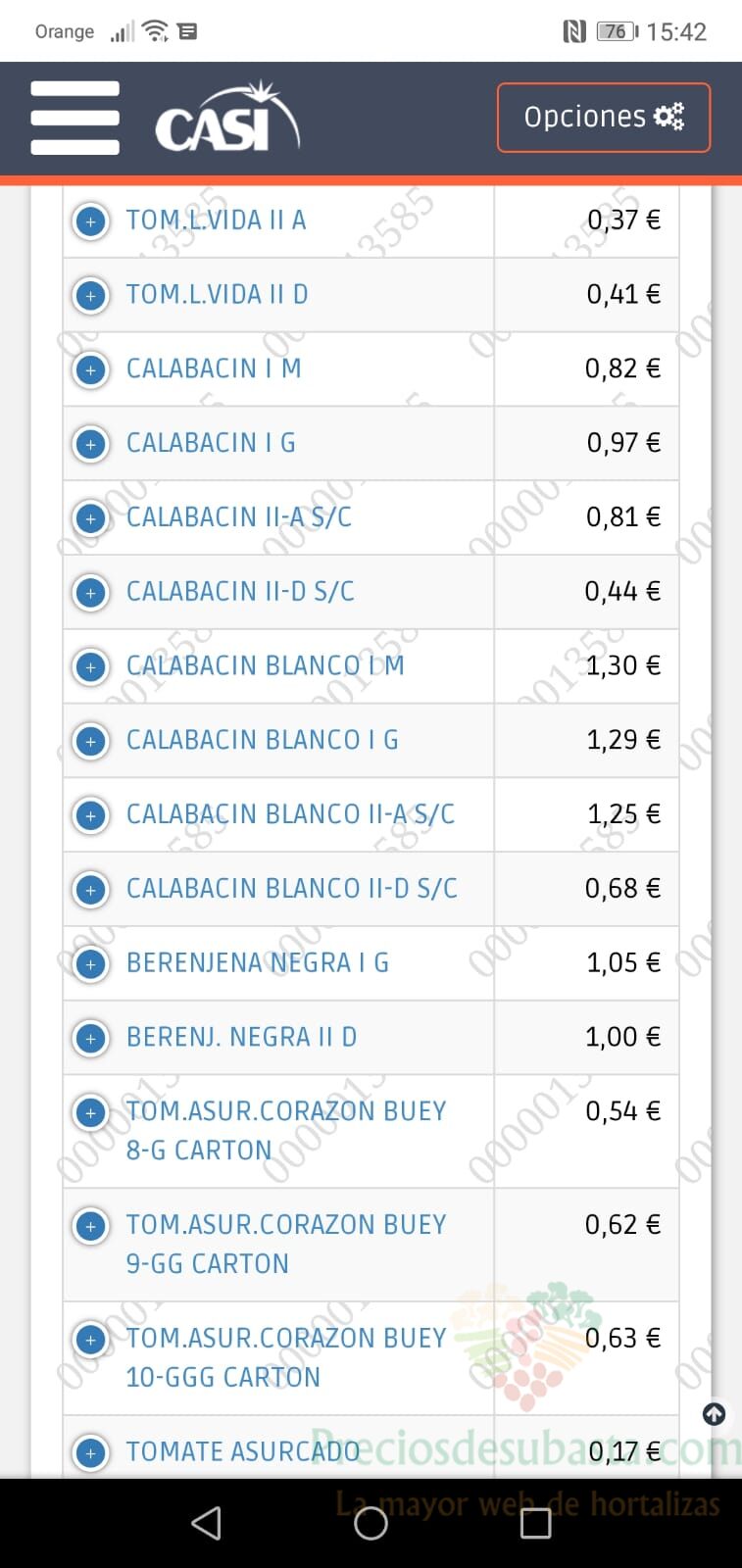This screenshot has height=1568, width=742.
Task: Expand the CALABACIN BLANCO I G row
Action: 91,741
